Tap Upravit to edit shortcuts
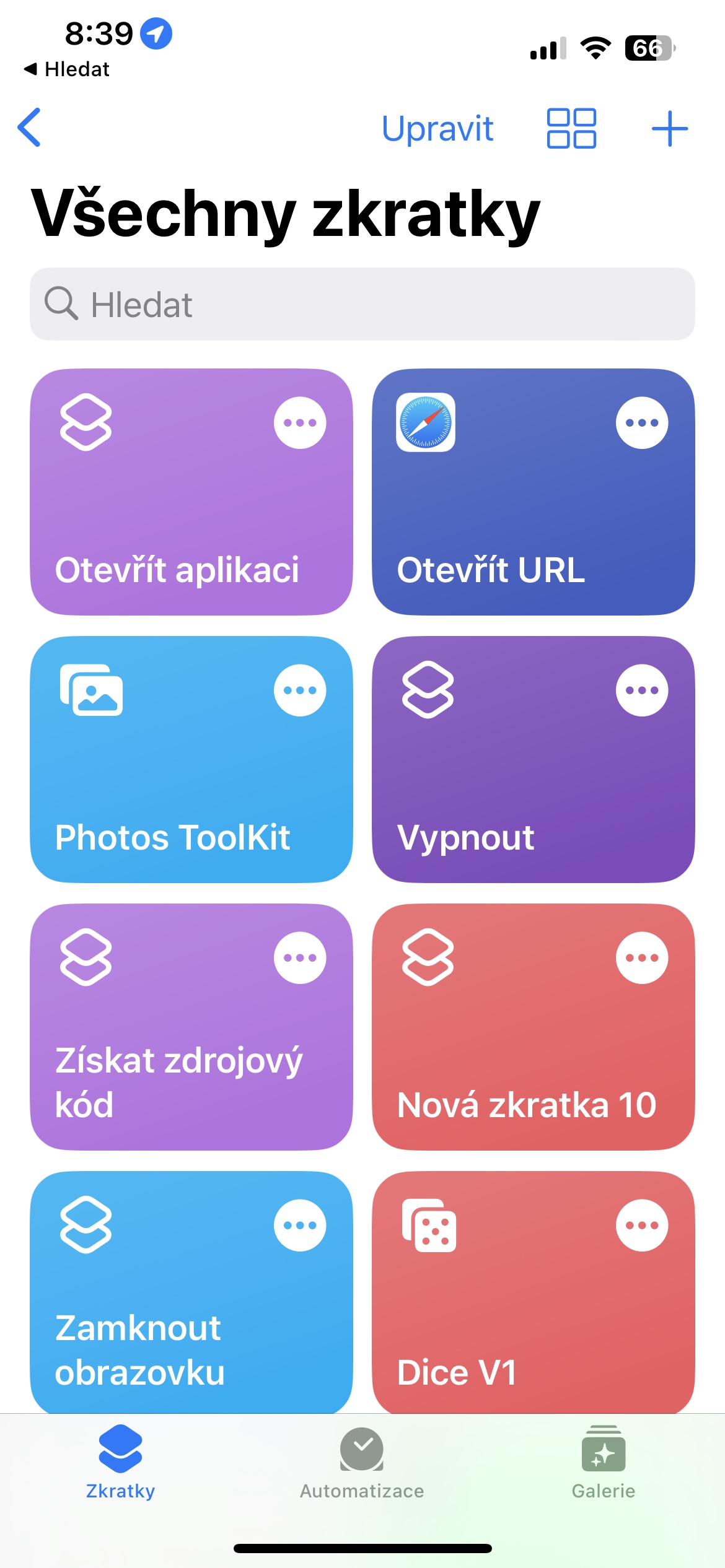The height and width of the screenshot is (1568, 725). pyautogui.click(x=437, y=129)
